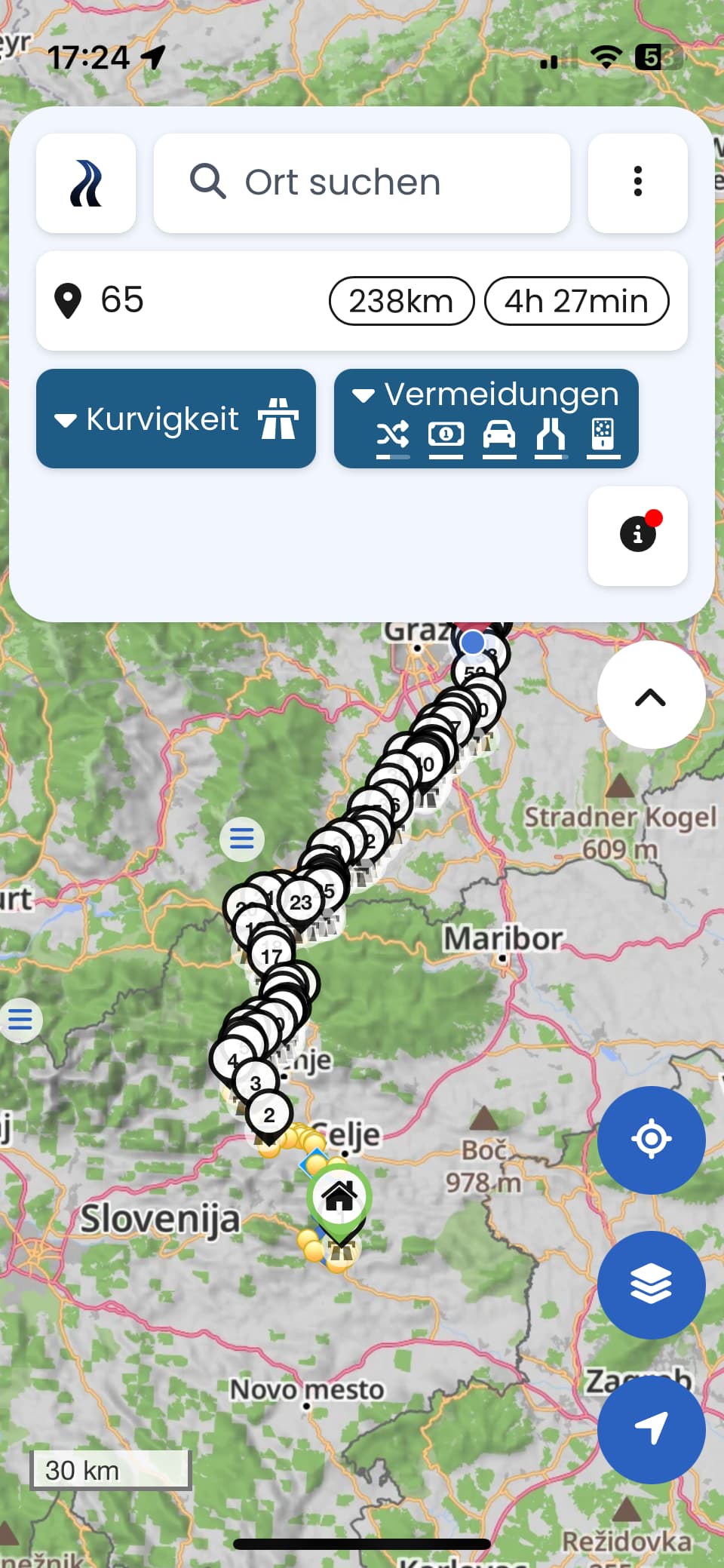Image resolution: width=724 pixels, height=1568 pixels.
Task: Expand the Vermeidungen options
Action: coord(486,419)
